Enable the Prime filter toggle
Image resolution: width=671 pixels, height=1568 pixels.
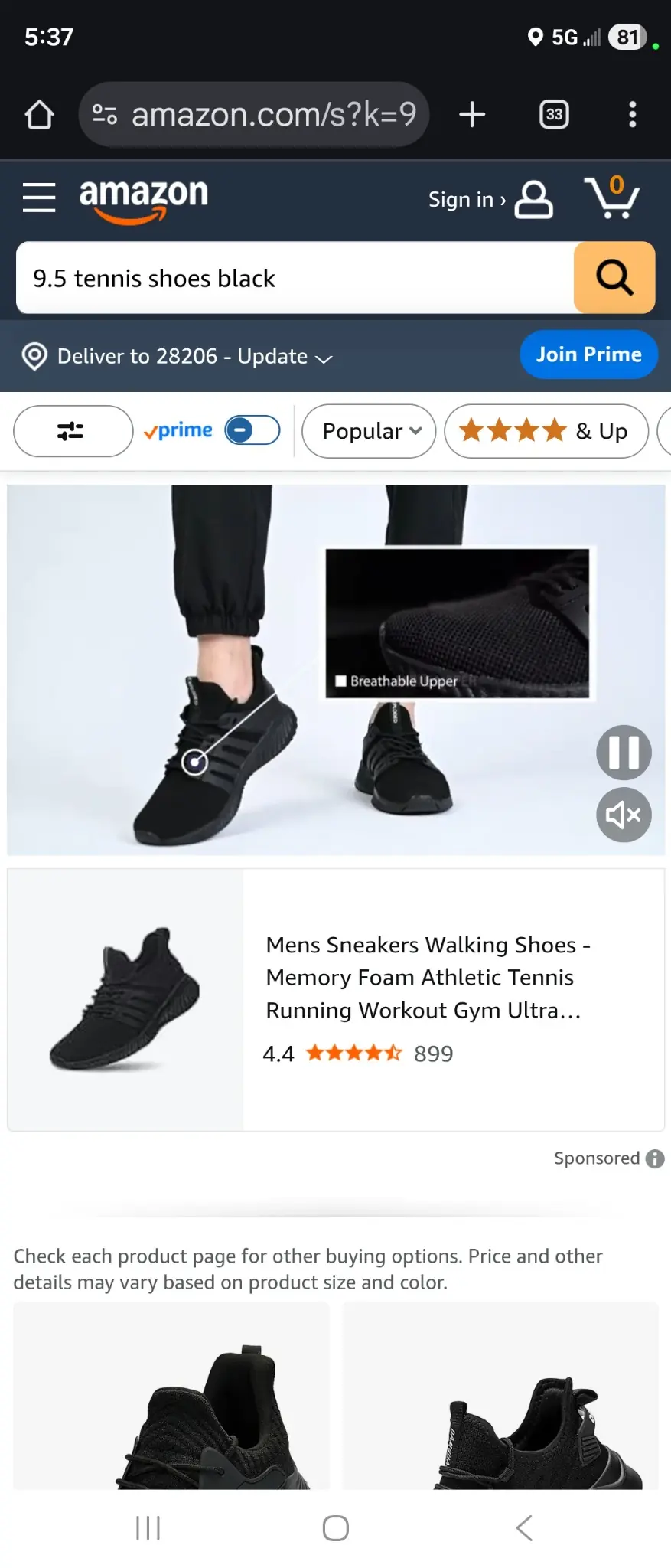coord(252,430)
